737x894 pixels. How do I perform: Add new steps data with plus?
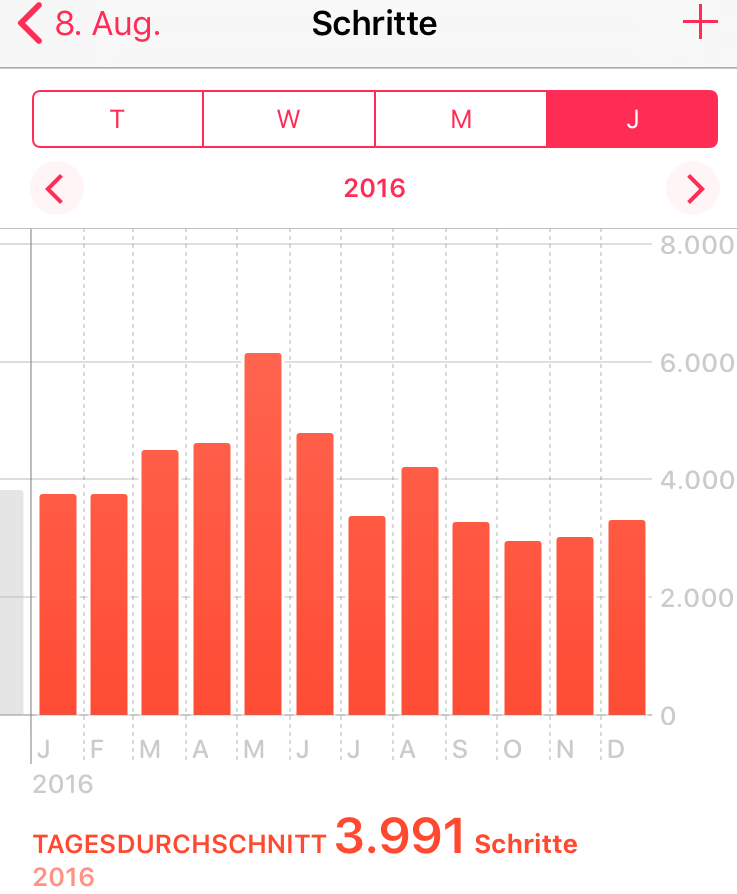(700, 23)
